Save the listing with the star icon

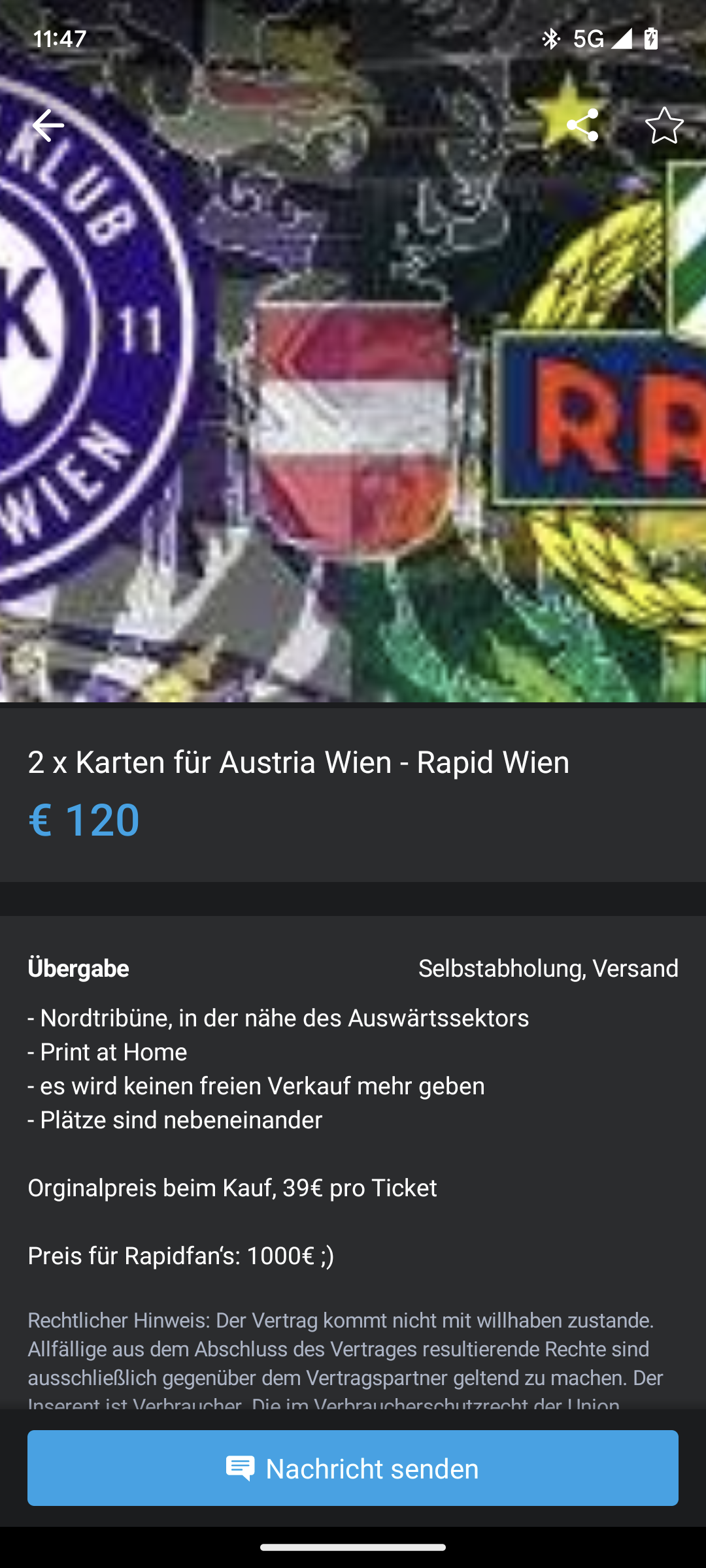pyautogui.click(x=664, y=125)
